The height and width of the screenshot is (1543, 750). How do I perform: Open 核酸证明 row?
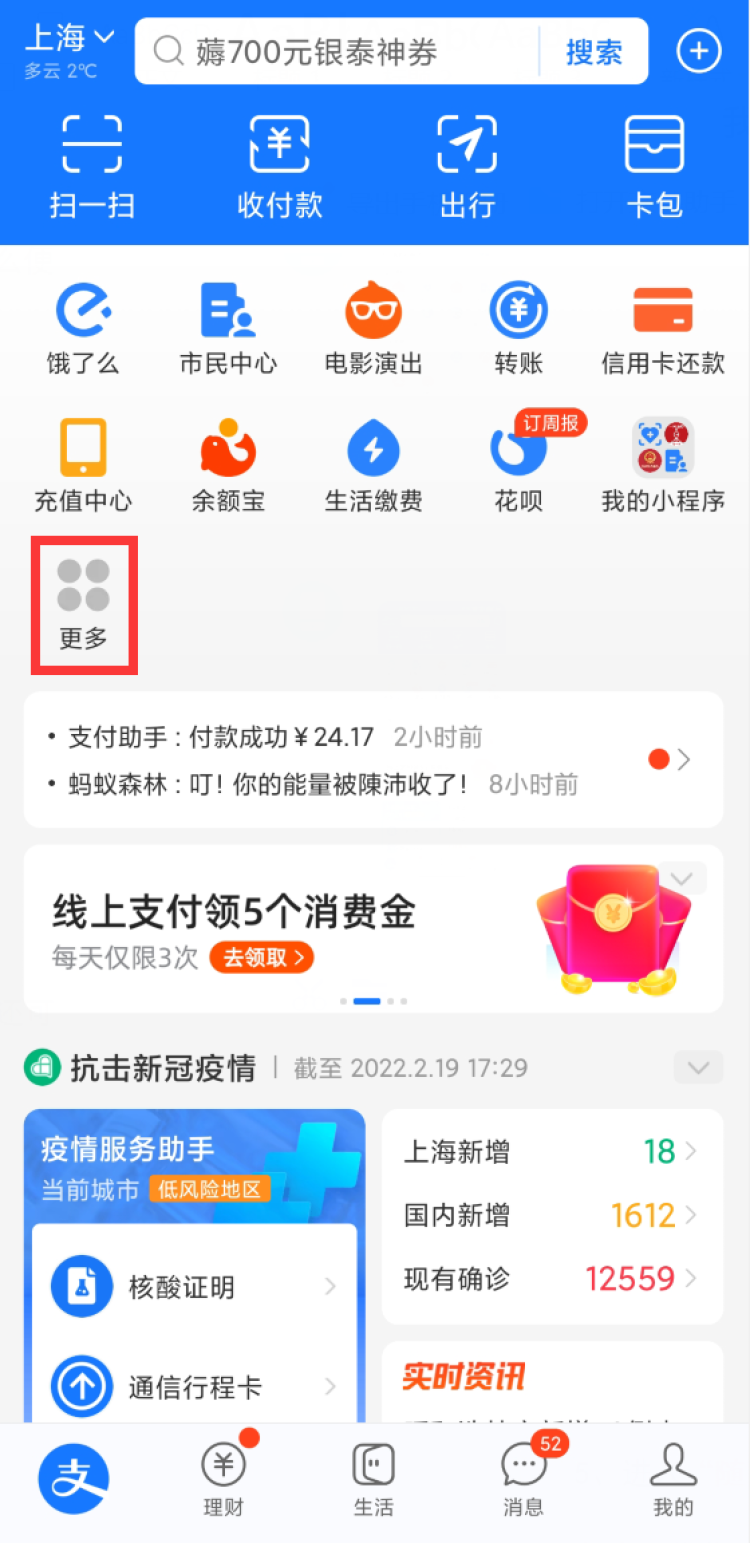click(194, 1287)
